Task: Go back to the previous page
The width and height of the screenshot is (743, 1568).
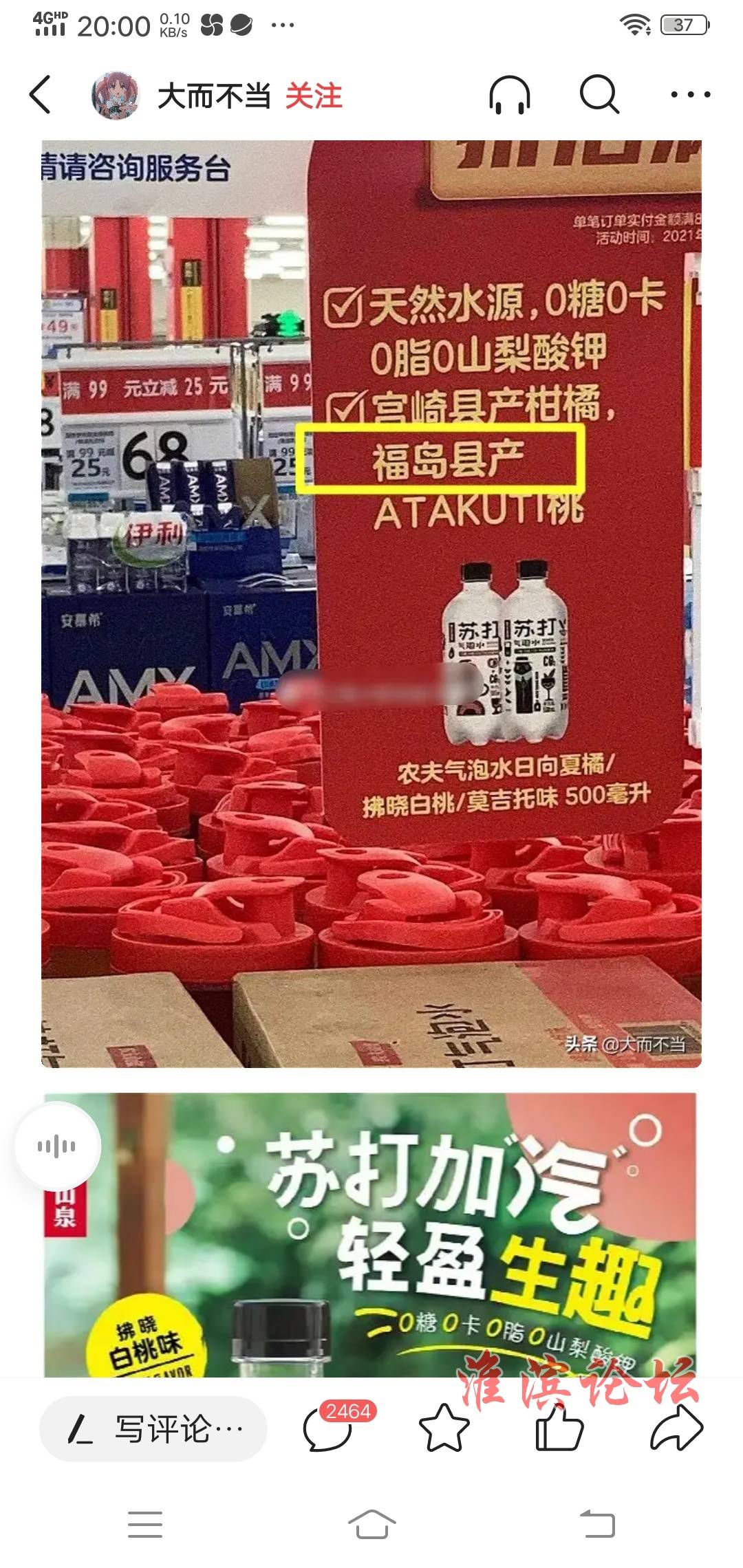Action: coord(40,95)
